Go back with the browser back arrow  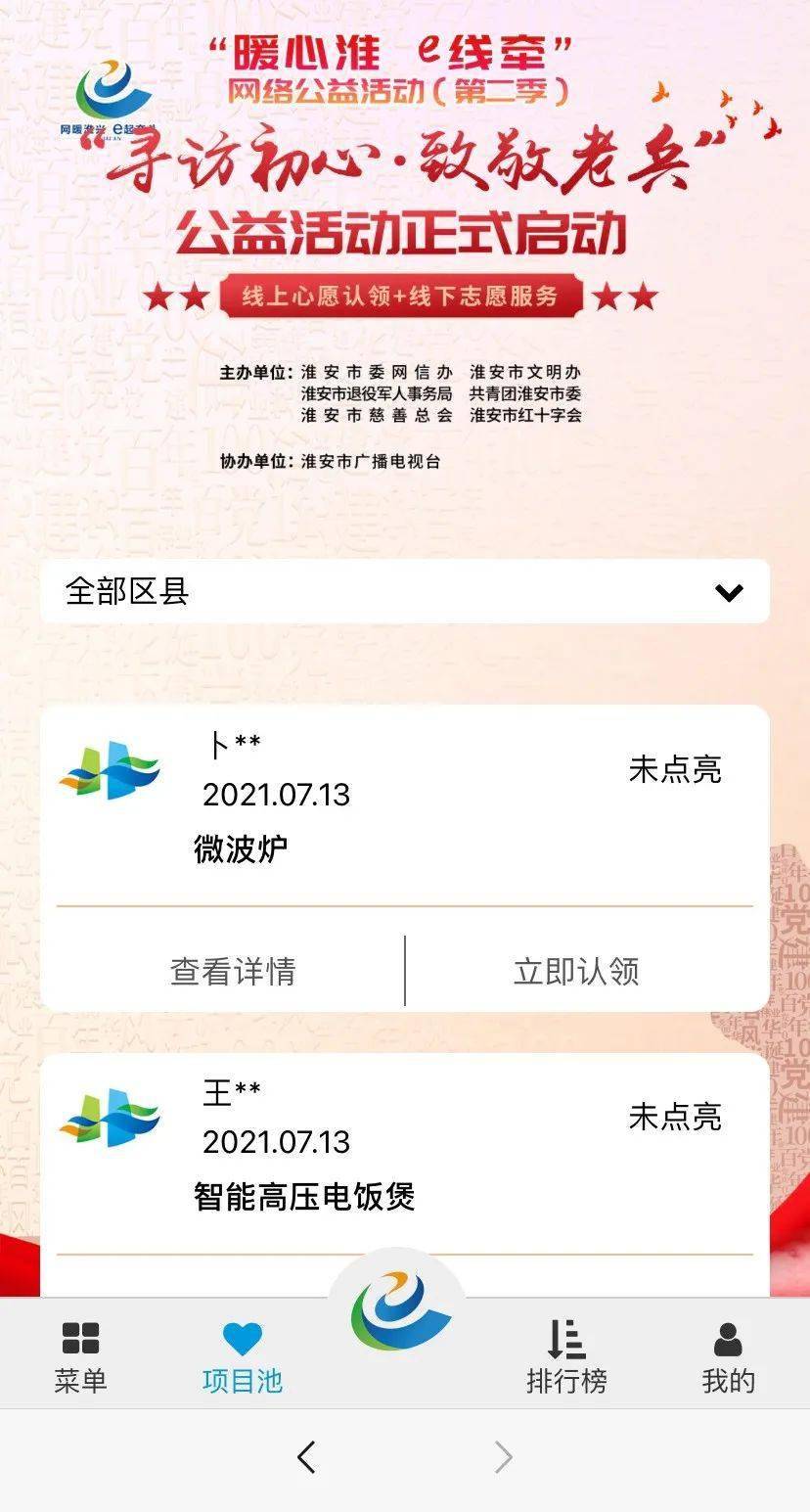[306, 1457]
